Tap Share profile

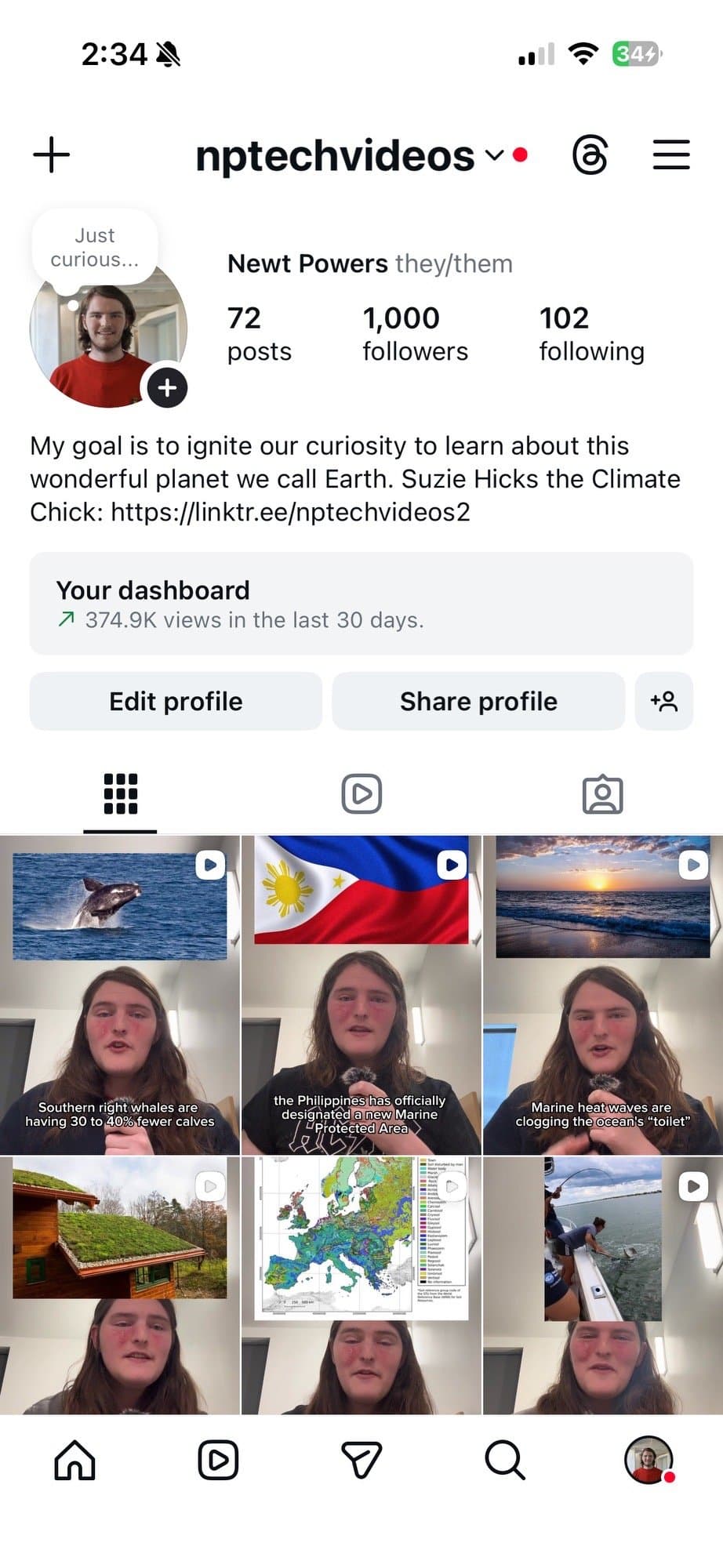point(478,701)
